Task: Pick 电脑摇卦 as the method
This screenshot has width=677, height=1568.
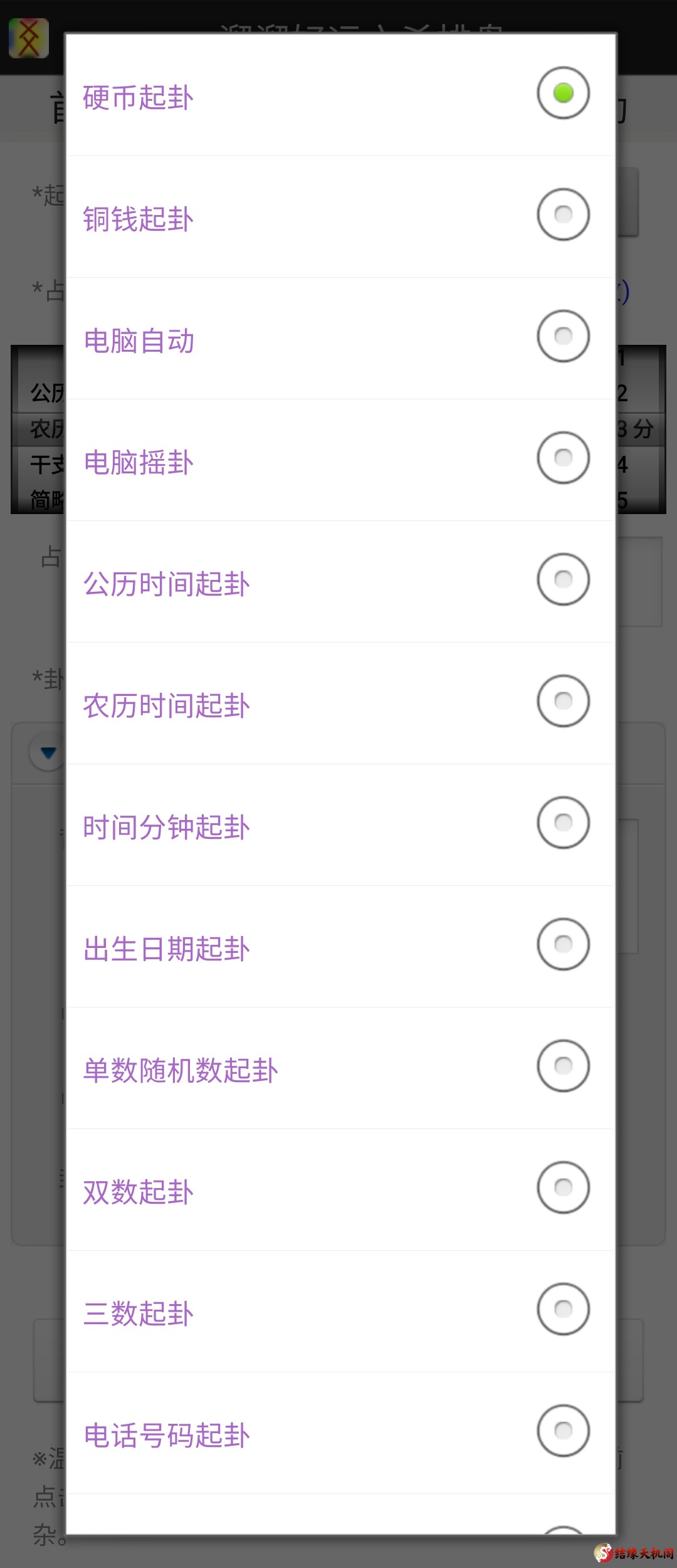Action: click(x=340, y=461)
